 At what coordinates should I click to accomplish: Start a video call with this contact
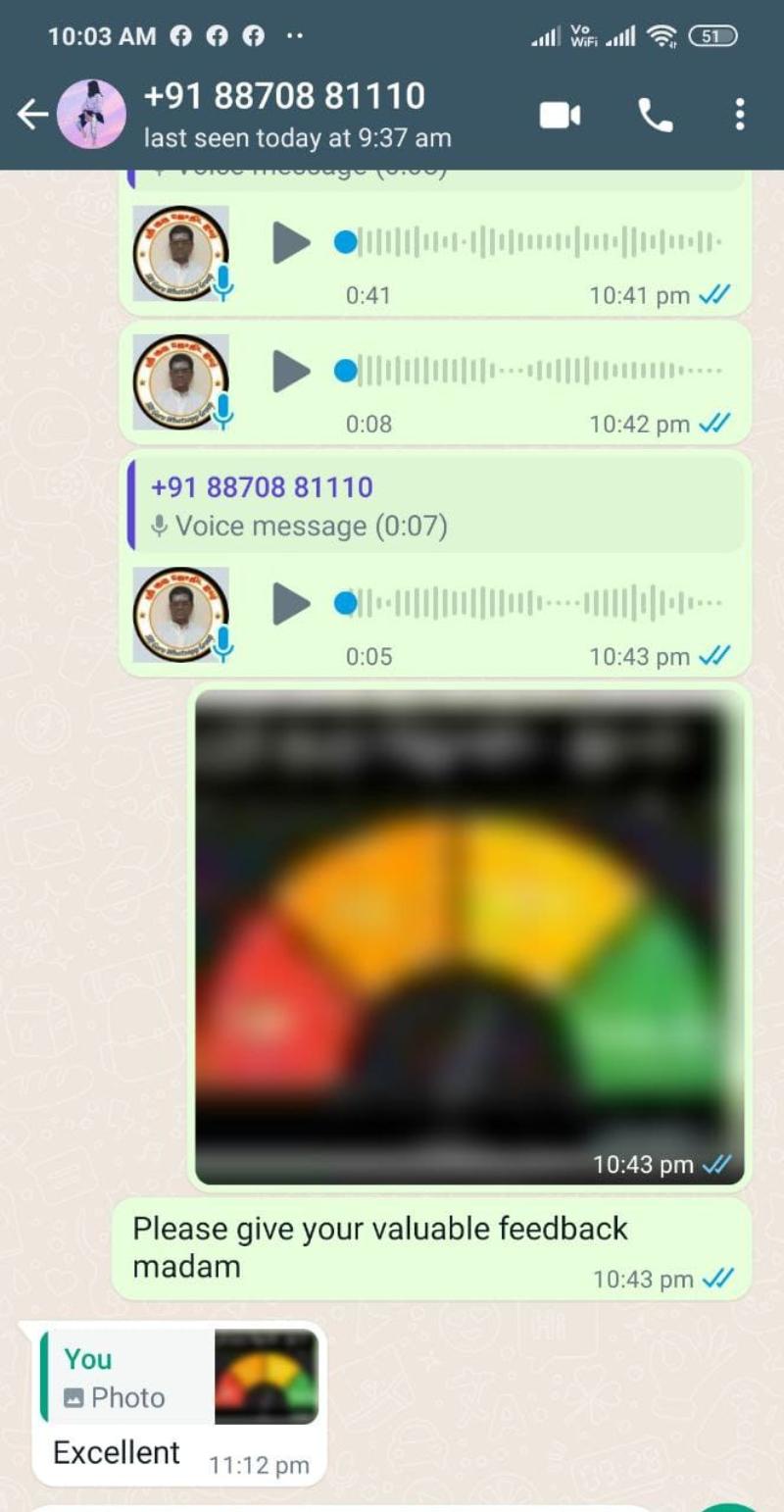pyautogui.click(x=560, y=116)
